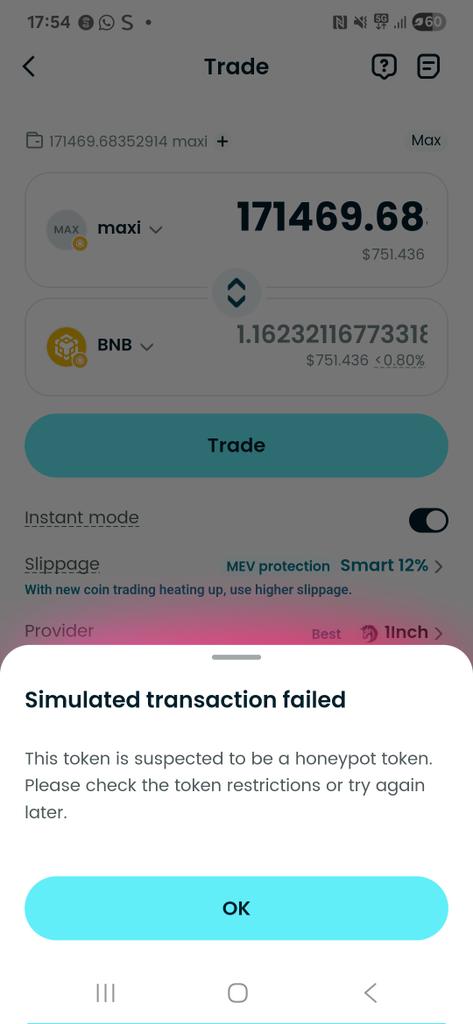Go to the phone's home screen
Screen dimensions: 473x1024
(x=237, y=993)
